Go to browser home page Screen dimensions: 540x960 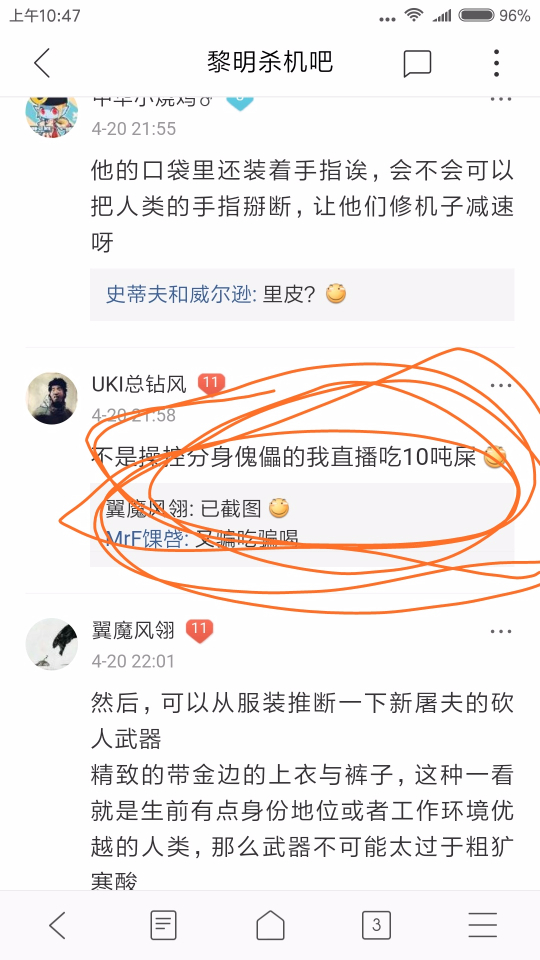270,925
